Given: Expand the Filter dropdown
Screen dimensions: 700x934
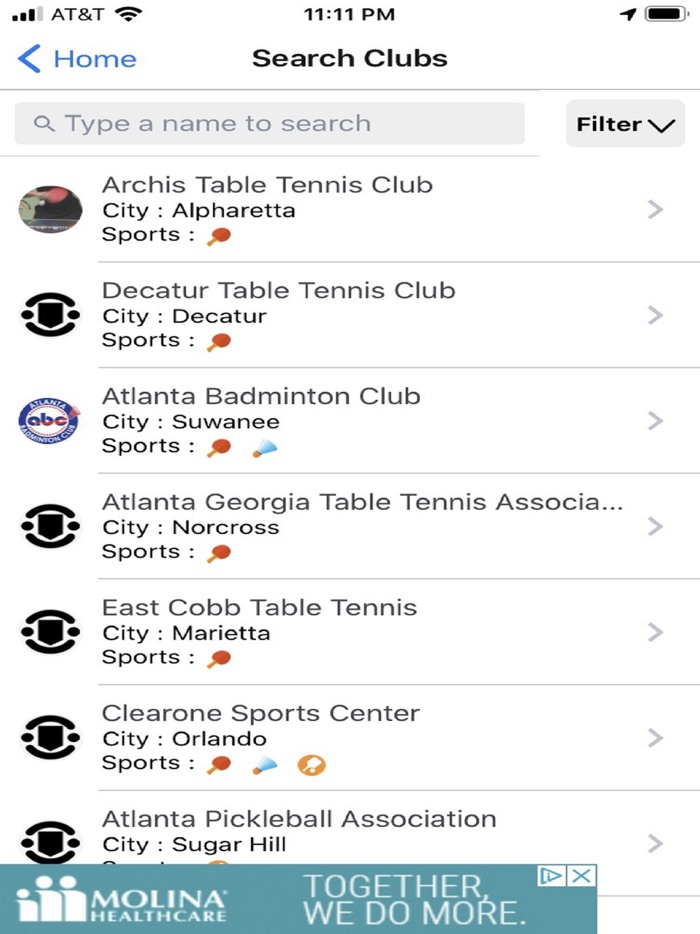Looking at the screenshot, I should click(625, 125).
